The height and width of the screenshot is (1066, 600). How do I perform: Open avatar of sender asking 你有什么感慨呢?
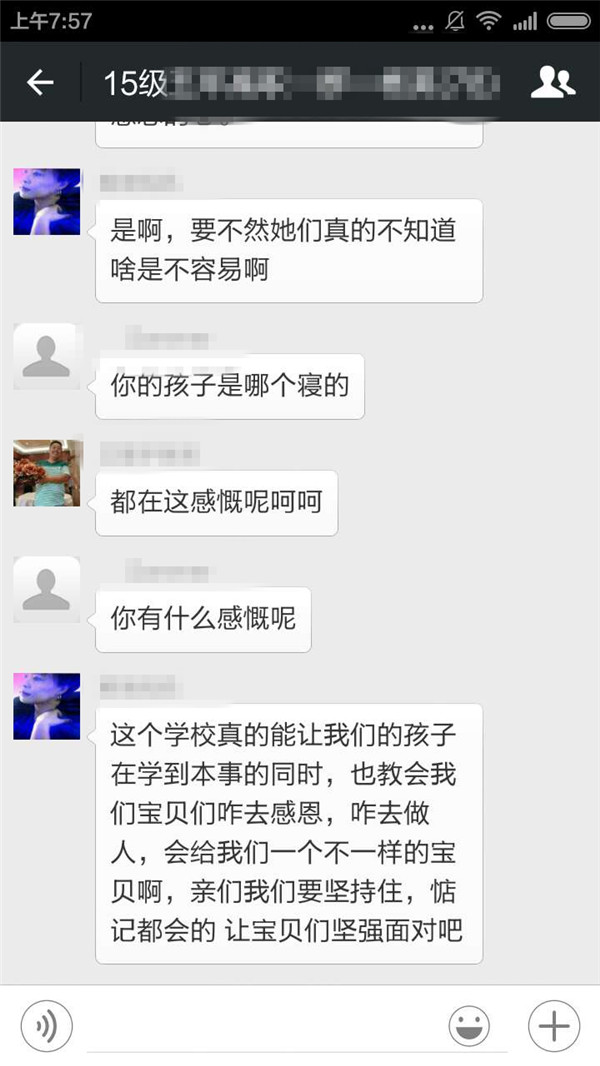[46, 589]
